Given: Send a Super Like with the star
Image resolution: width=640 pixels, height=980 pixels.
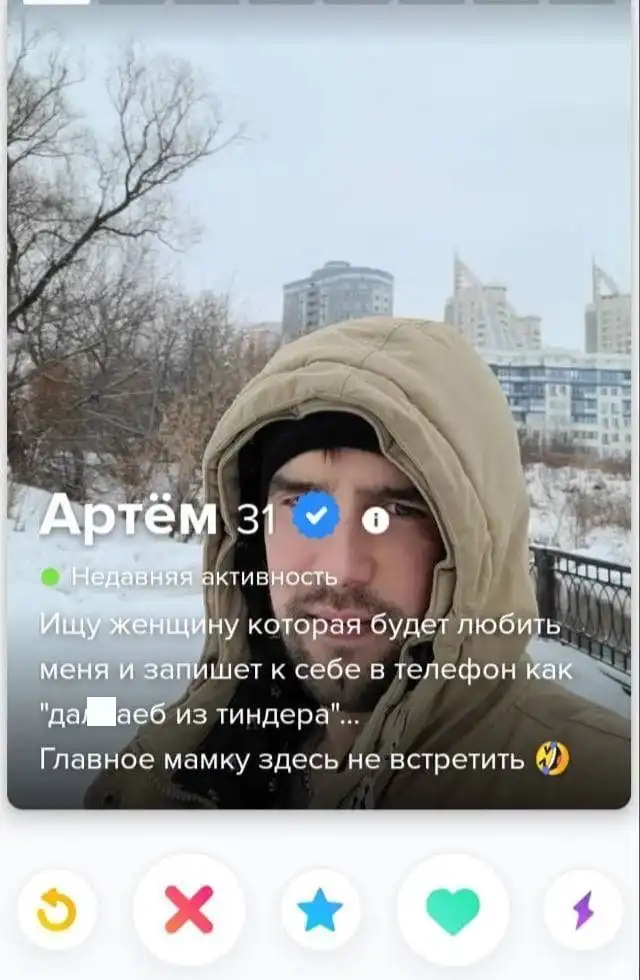Looking at the screenshot, I should pyautogui.click(x=320, y=910).
